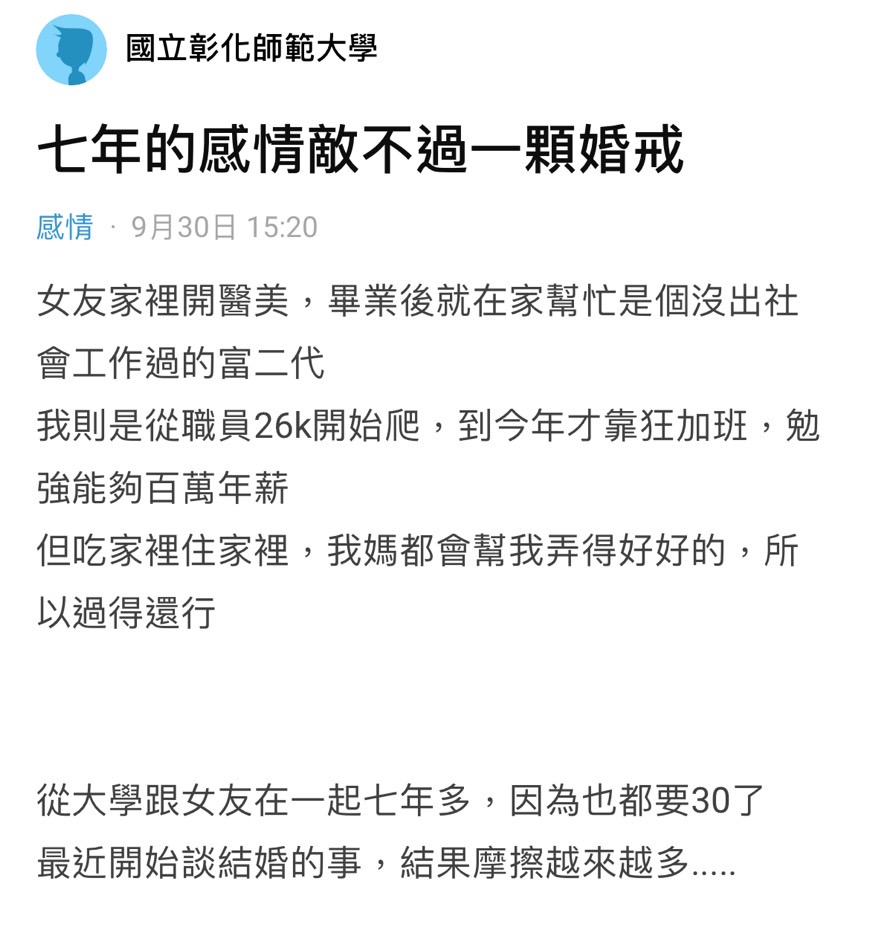The height and width of the screenshot is (944, 870).
Task: Tap the poster's blue avatar icon
Action: click(71, 50)
